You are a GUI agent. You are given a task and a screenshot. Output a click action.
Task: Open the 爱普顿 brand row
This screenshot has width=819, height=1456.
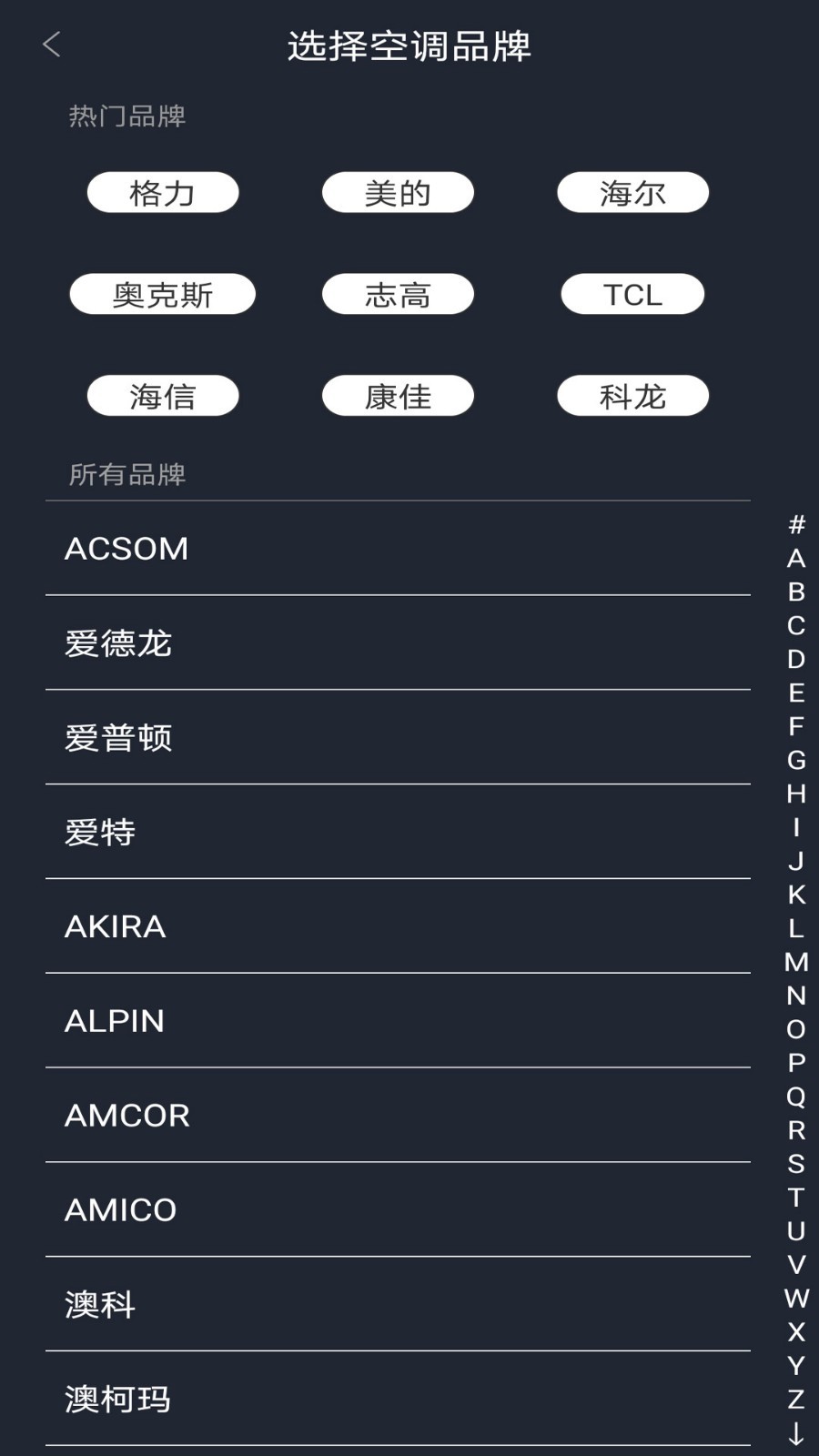[x=398, y=738]
